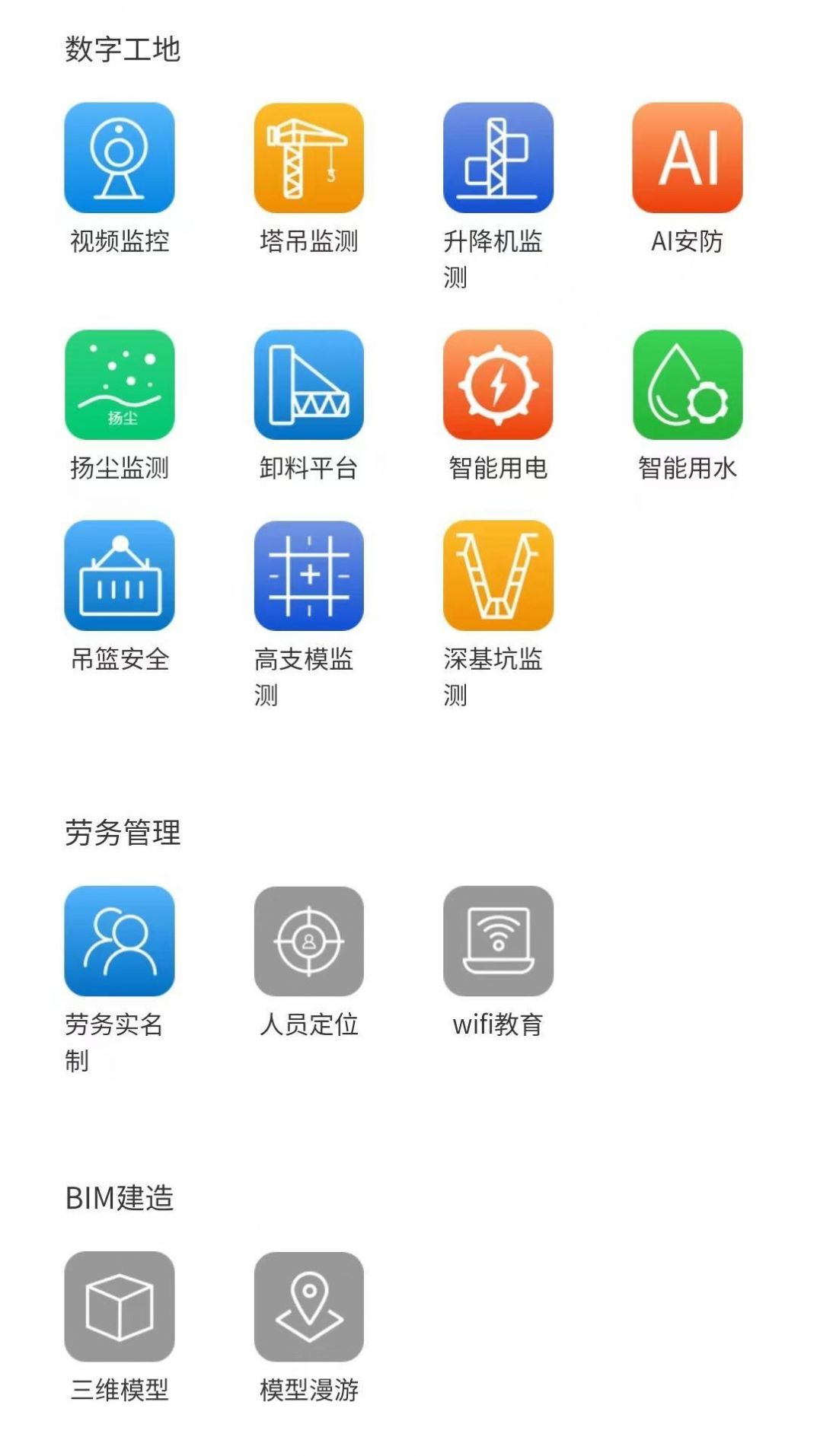Tap the AI安防 text label
The image size is (817, 1456).
tap(688, 241)
